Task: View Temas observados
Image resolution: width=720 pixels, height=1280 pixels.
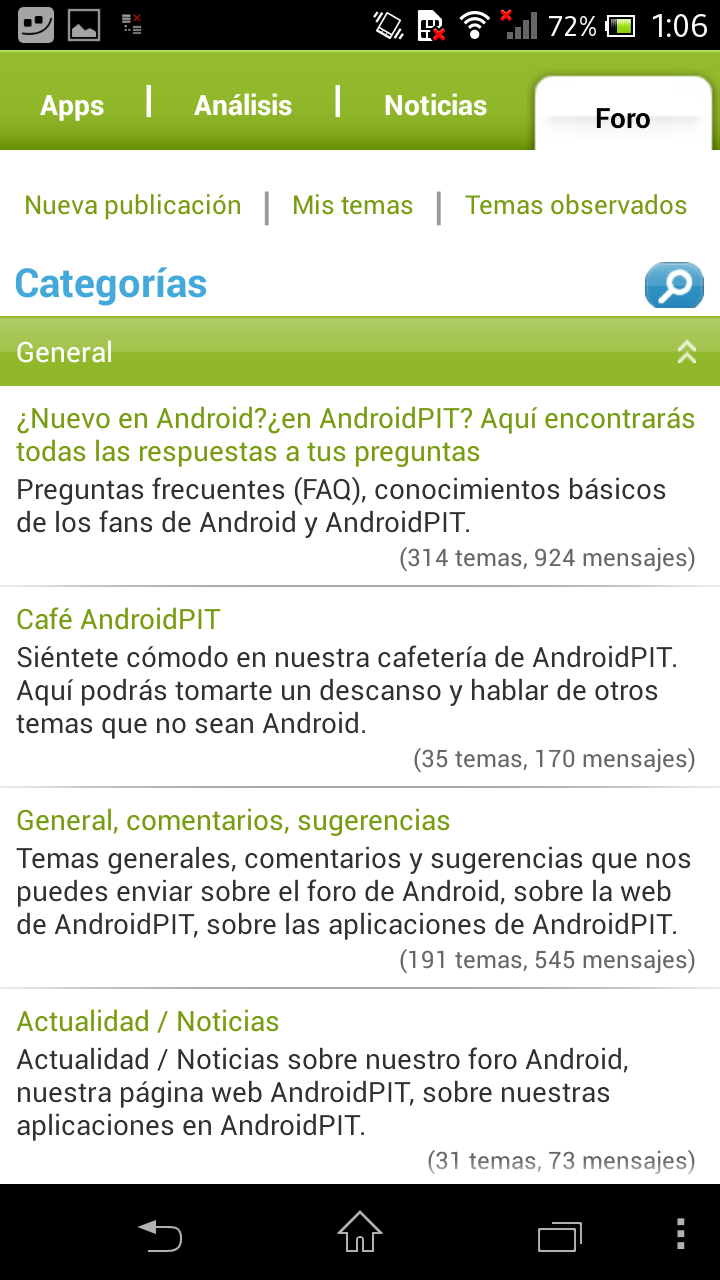Action: click(x=576, y=206)
